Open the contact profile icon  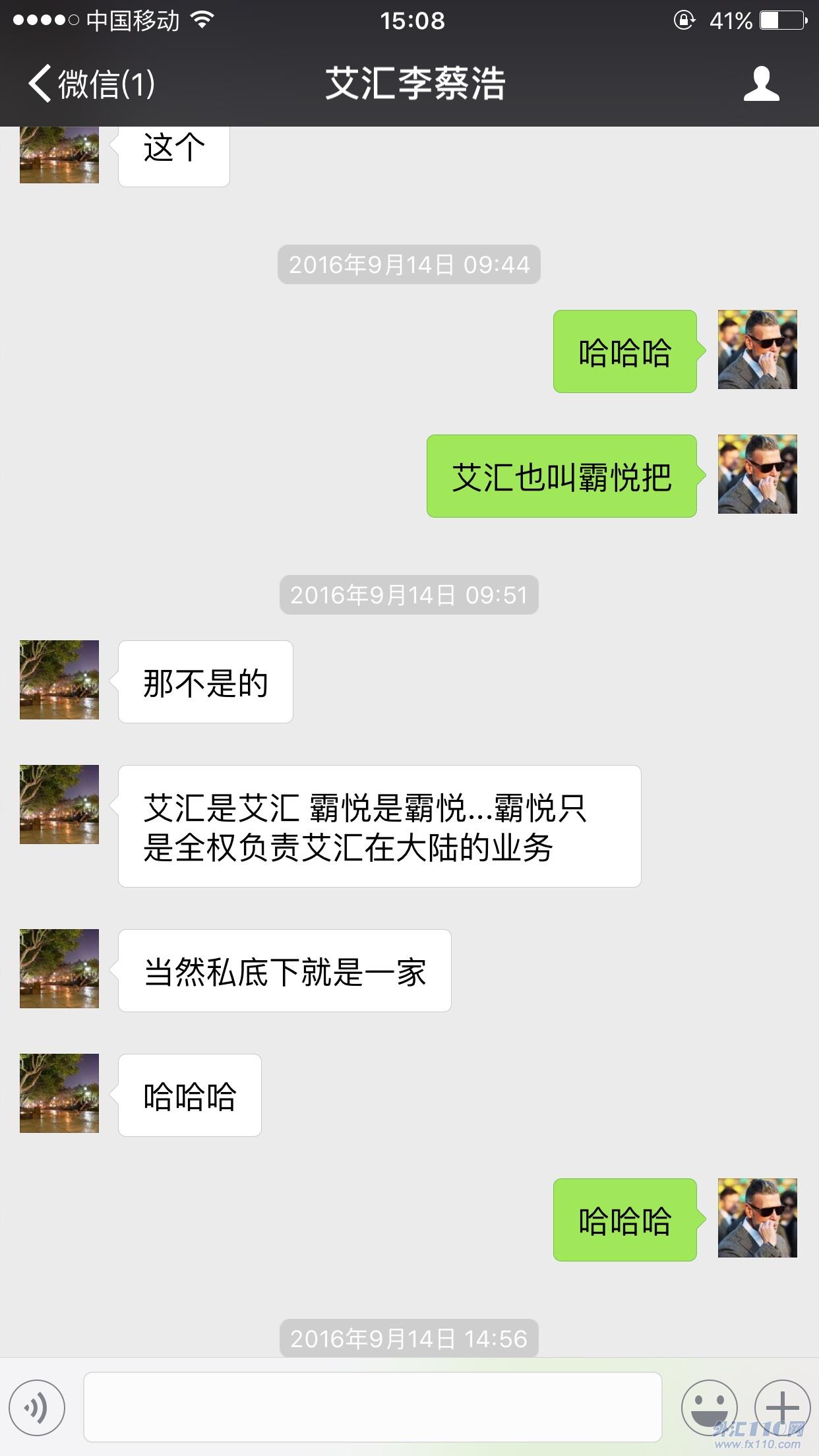[761, 84]
